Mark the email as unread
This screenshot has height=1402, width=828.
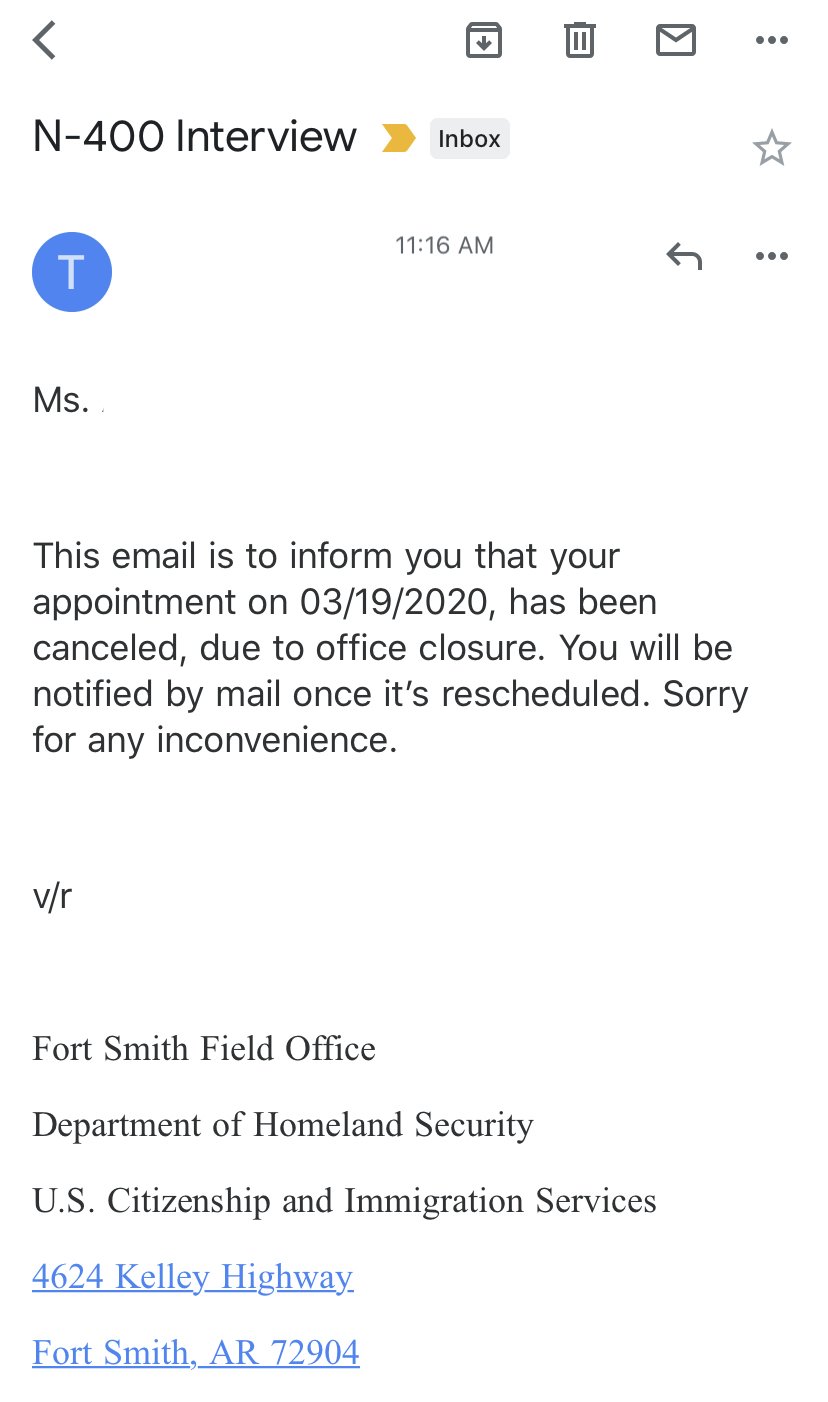(675, 40)
